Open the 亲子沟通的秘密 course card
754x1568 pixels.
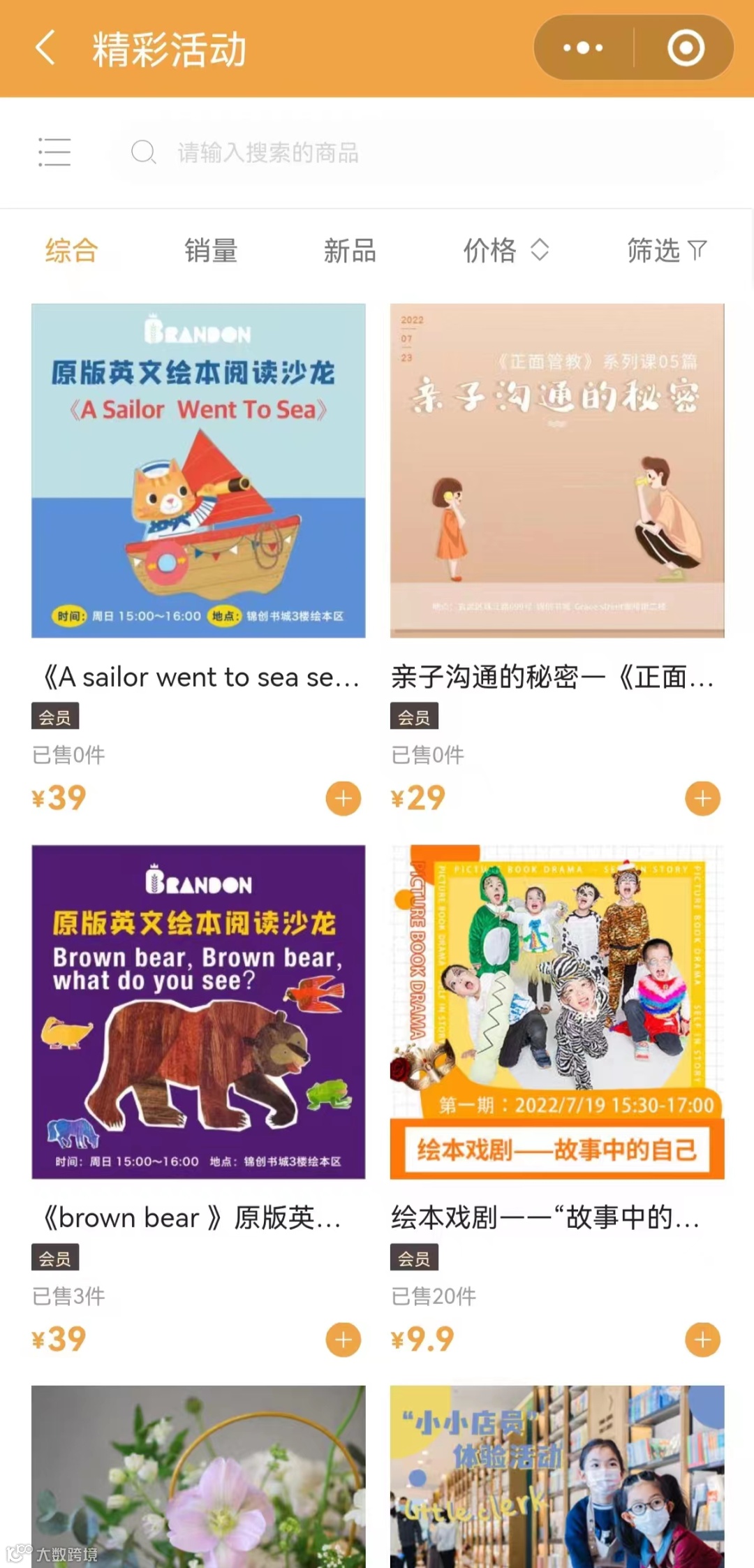pyautogui.click(x=557, y=471)
